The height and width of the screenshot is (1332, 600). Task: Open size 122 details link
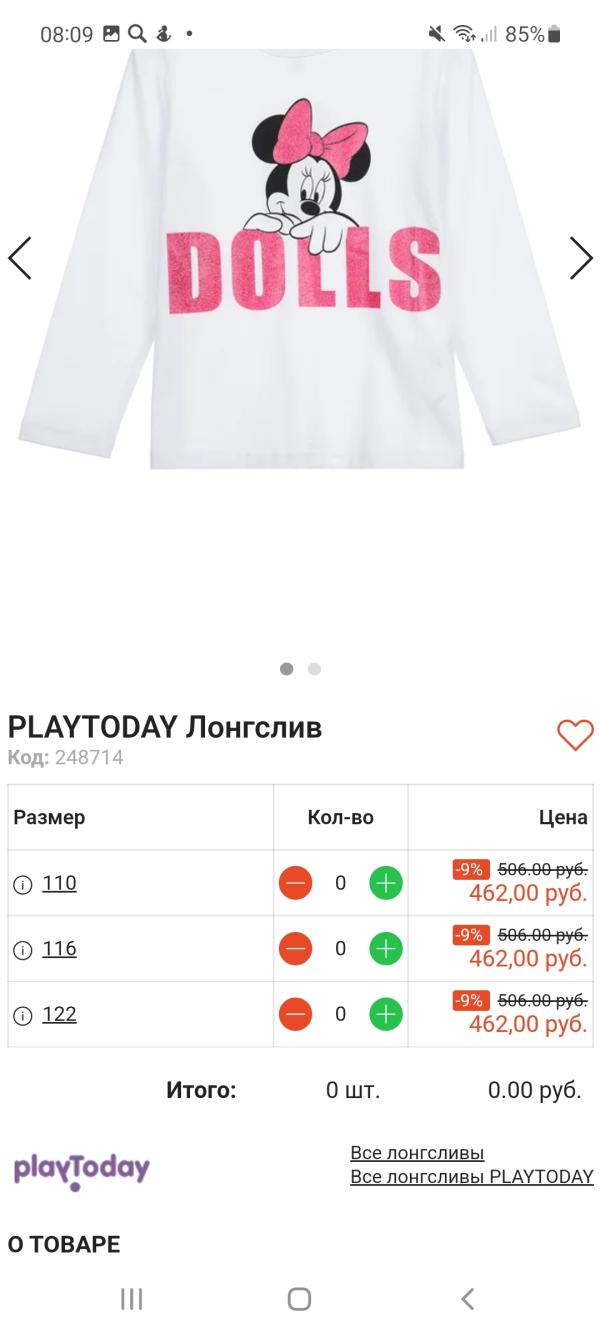pyautogui.click(x=59, y=1014)
